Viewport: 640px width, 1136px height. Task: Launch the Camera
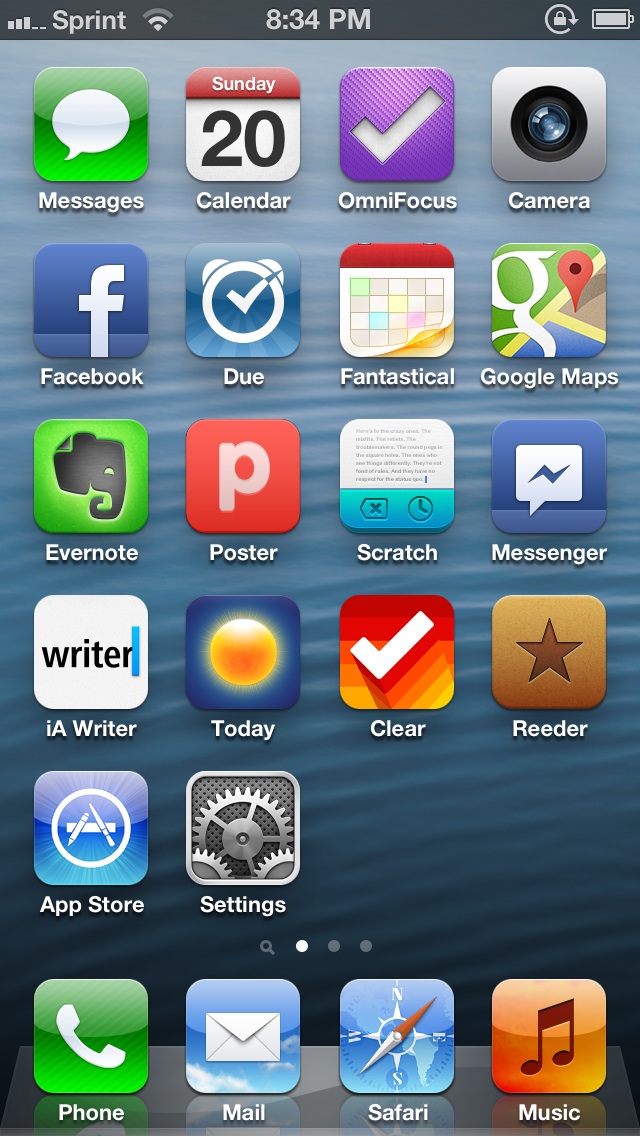(549, 124)
